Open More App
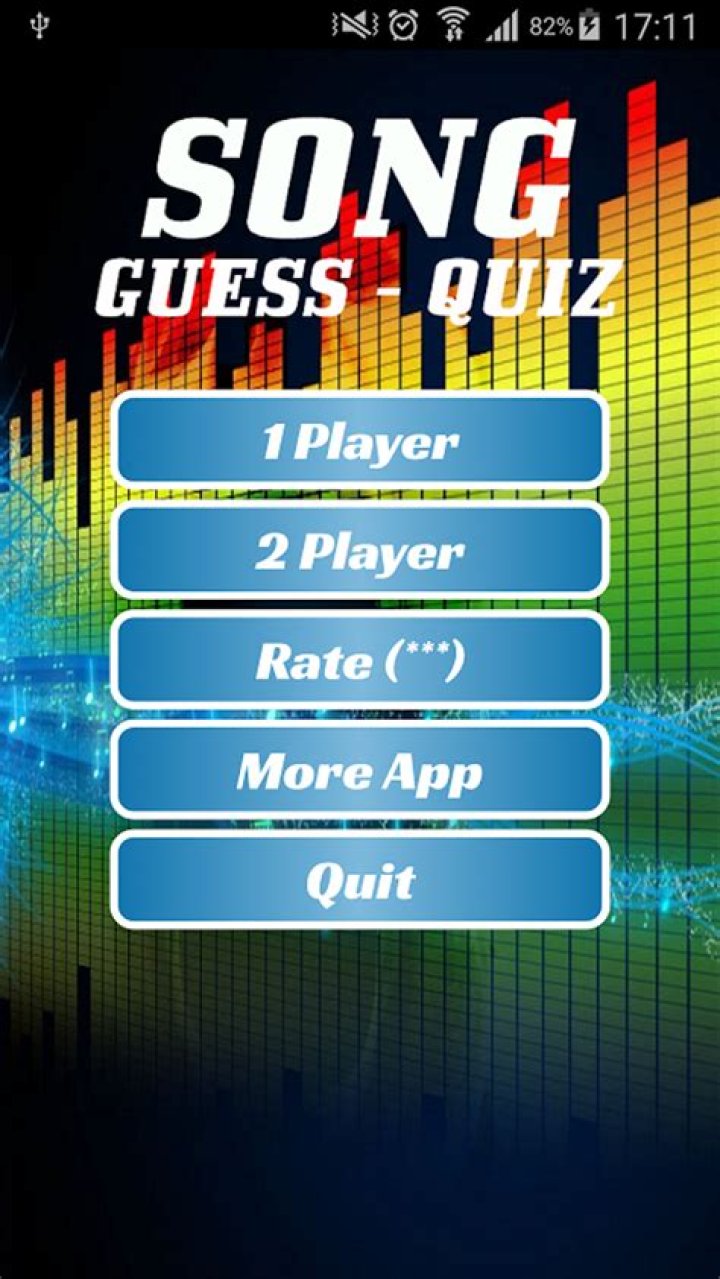720x1279 pixels. click(360, 770)
